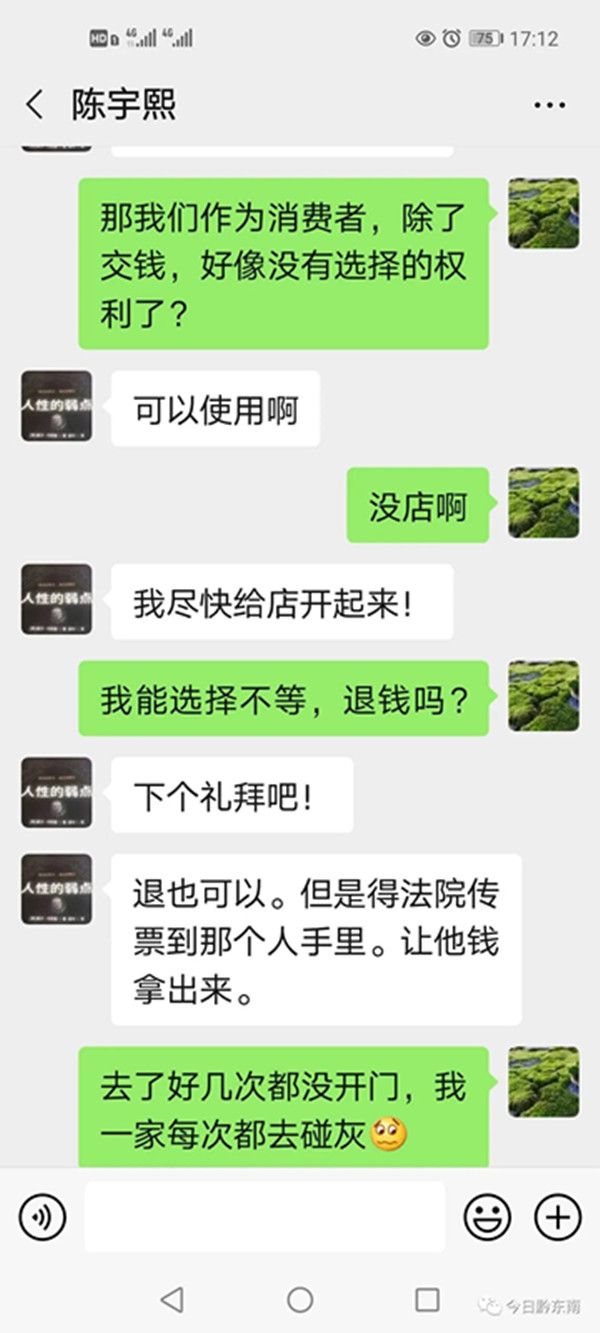
Task: Go back from chat with 陈宇熙
Action: point(35,104)
